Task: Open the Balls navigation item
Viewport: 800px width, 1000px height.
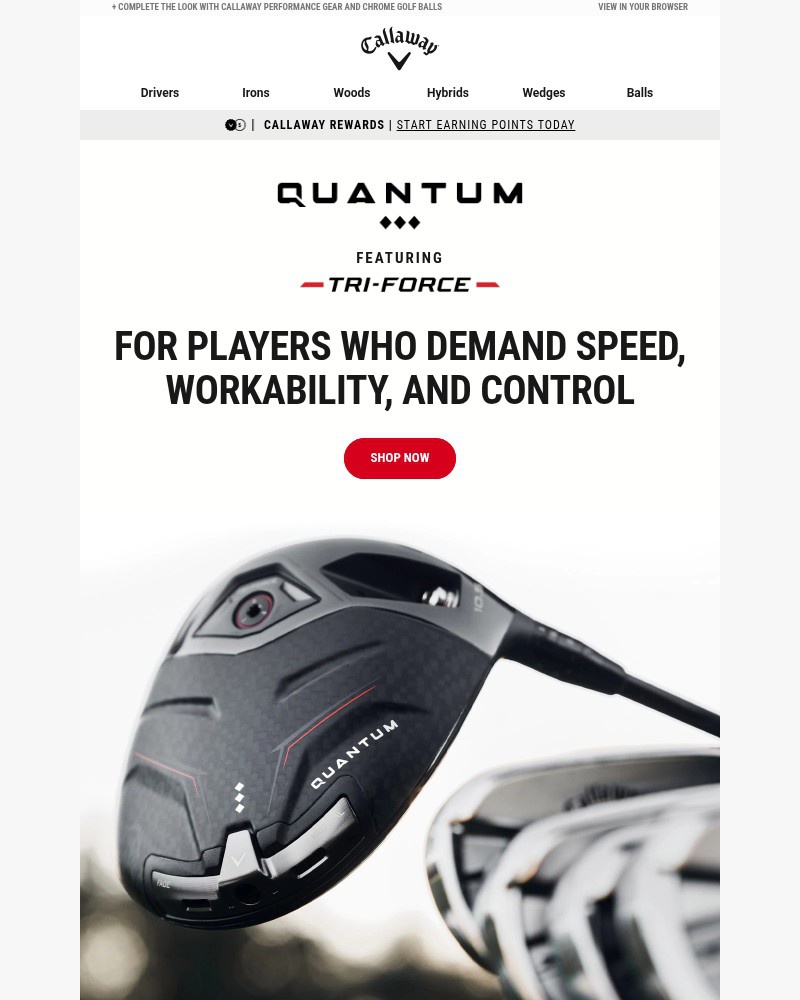Action: point(639,92)
